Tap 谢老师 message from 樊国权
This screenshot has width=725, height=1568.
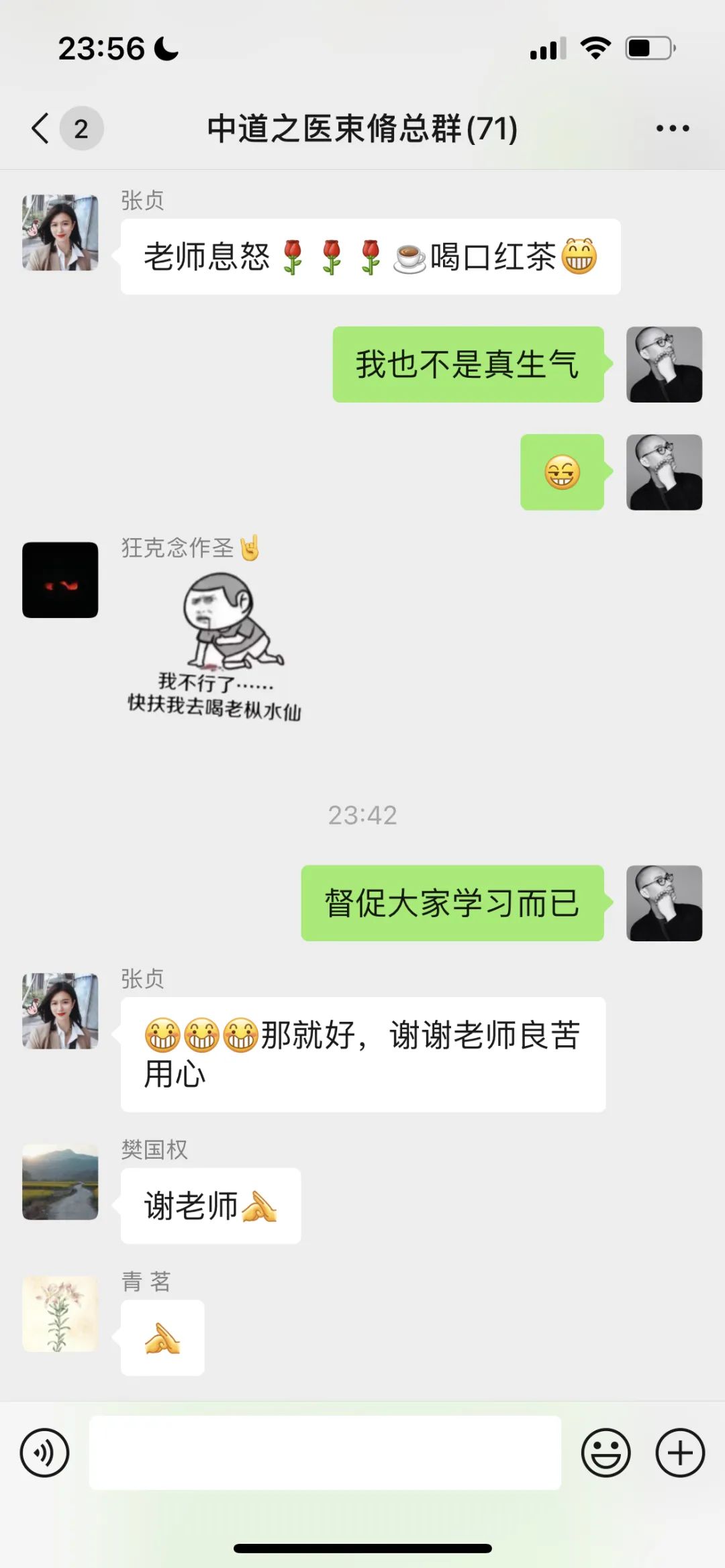pos(210,1206)
